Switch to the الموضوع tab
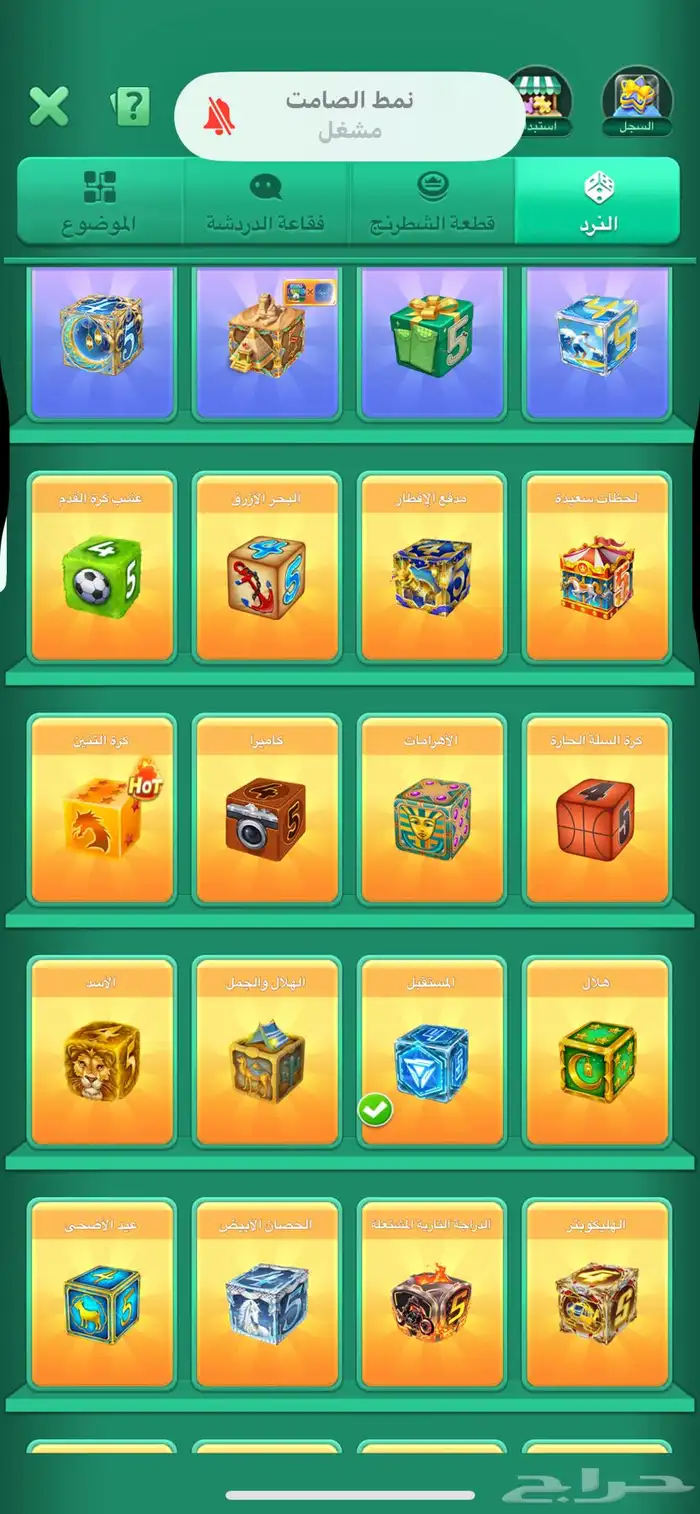This screenshot has height=1514, width=700. coord(100,201)
